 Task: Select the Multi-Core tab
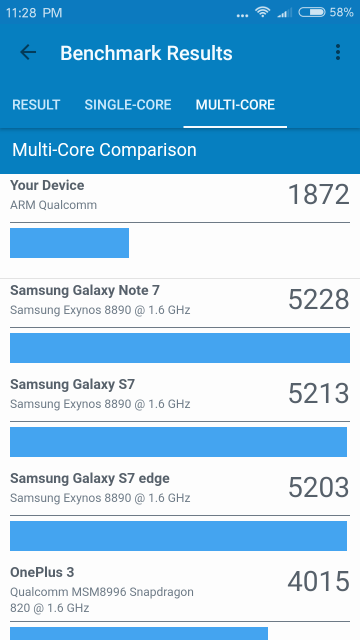235,105
